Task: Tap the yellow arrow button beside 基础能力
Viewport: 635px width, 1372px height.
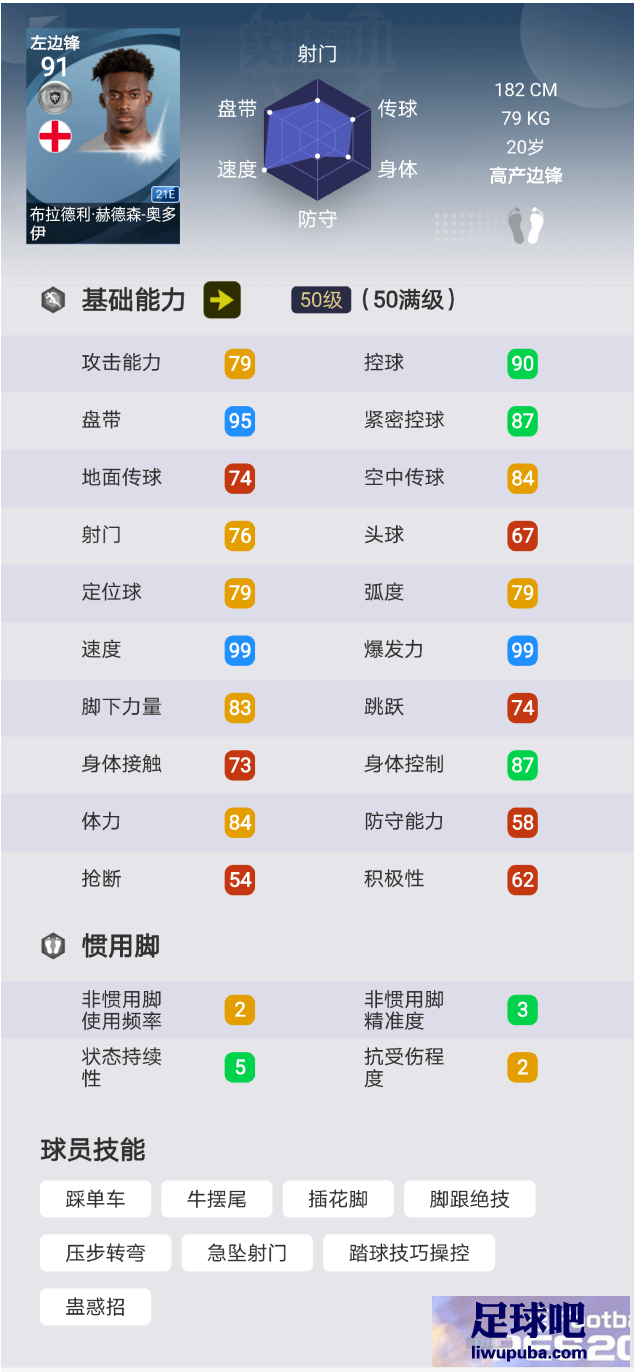Action: click(222, 299)
